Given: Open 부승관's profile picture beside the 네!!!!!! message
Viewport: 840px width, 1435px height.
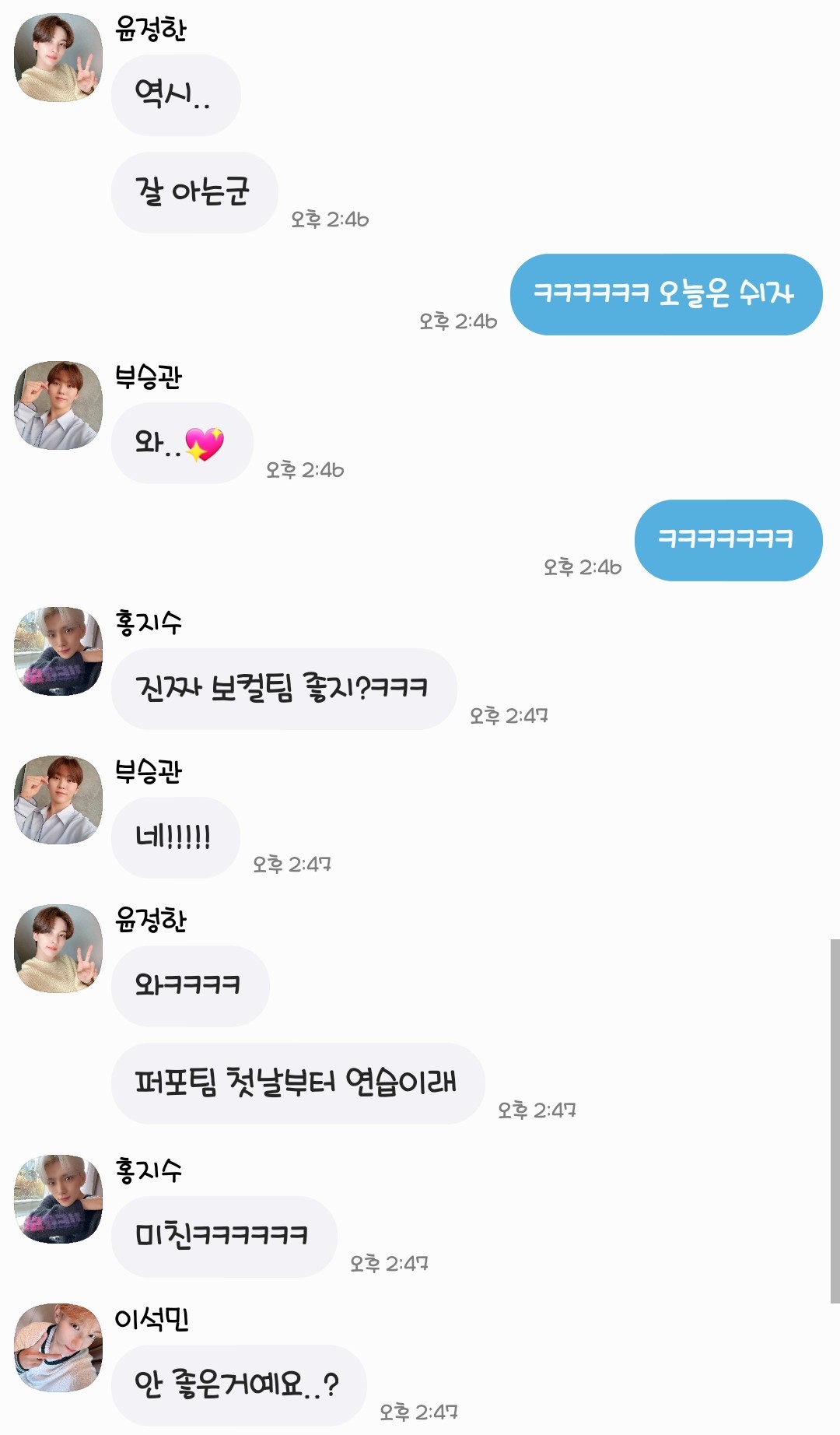Looking at the screenshot, I should (x=58, y=800).
